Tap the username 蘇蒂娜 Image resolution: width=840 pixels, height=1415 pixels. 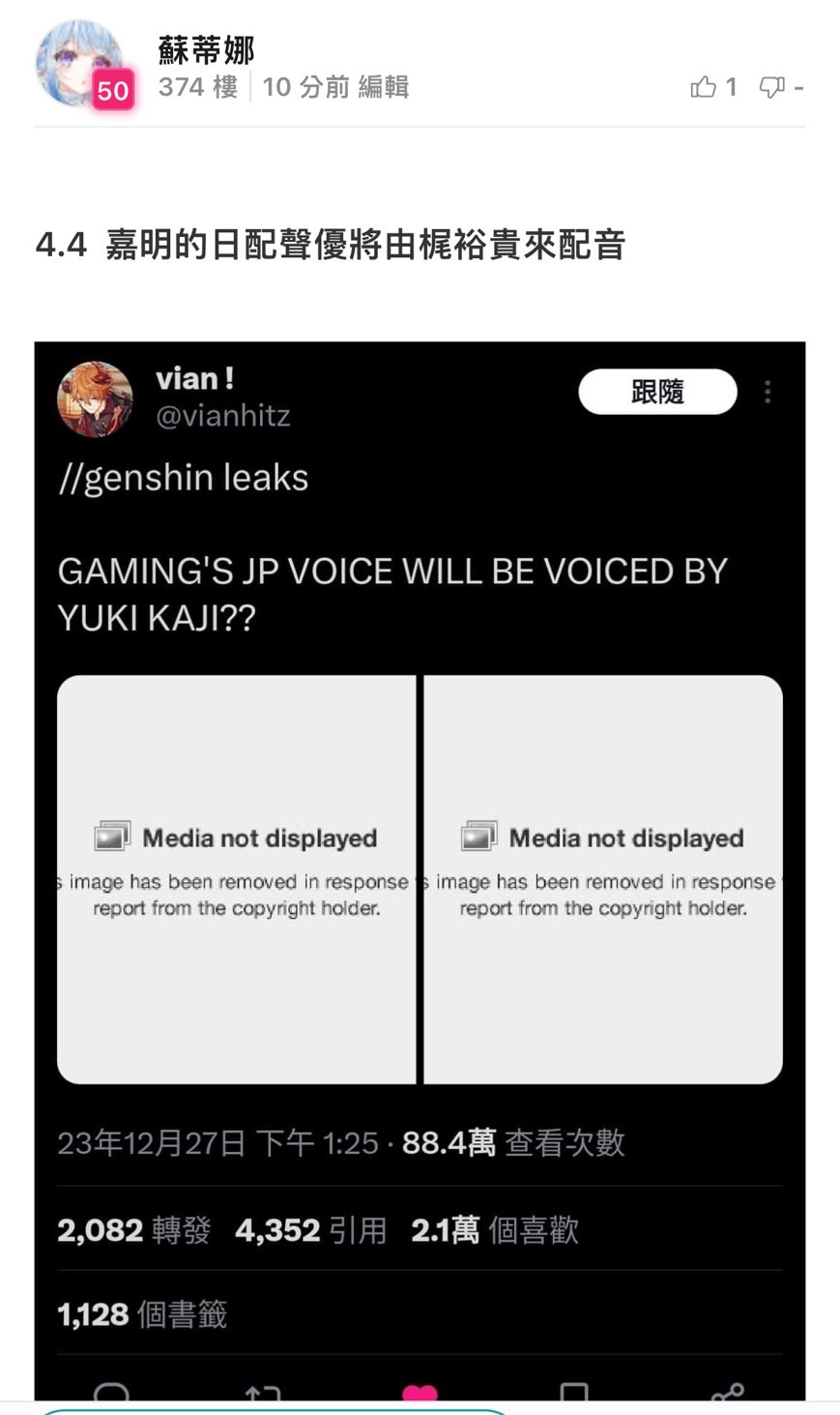pyautogui.click(x=206, y=49)
